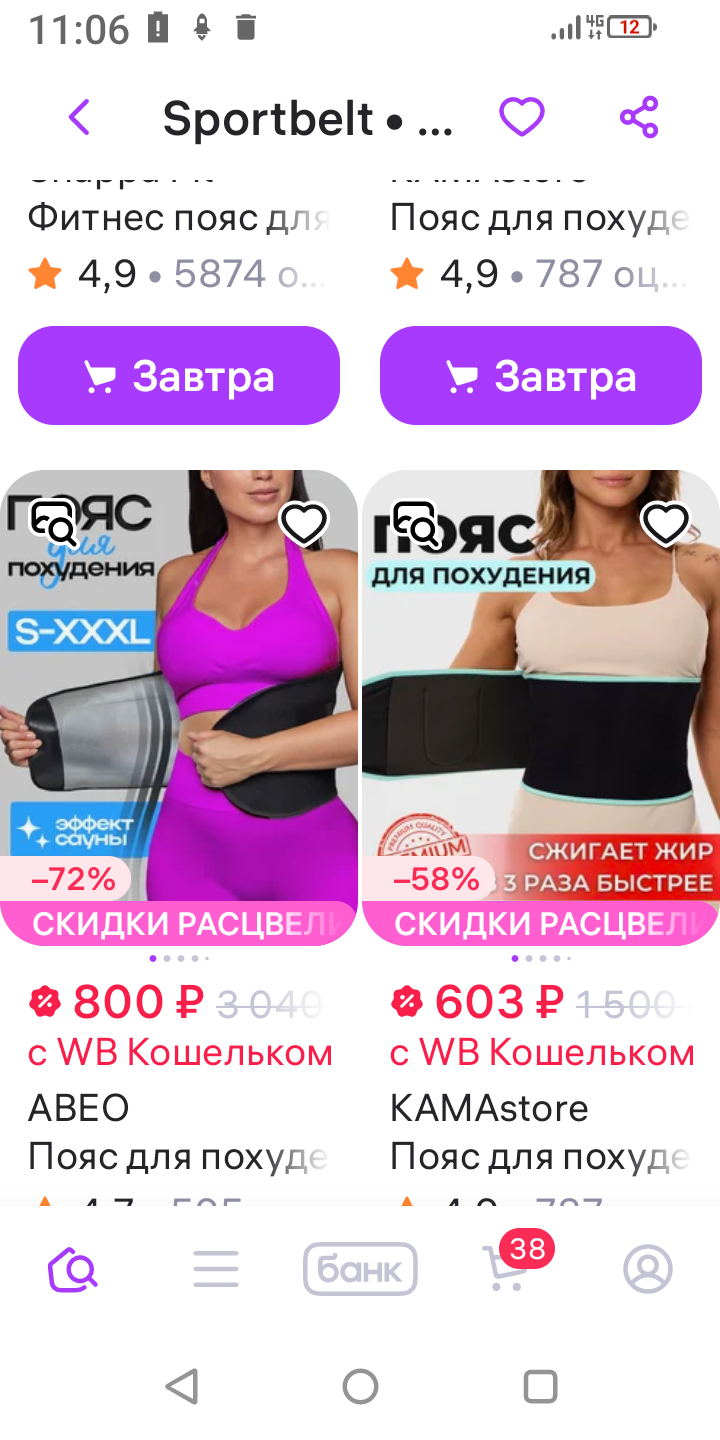The width and height of the screenshot is (720, 1440).
Task: Open the KAMAstore belt card for 603 ₽
Action: coord(541,700)
